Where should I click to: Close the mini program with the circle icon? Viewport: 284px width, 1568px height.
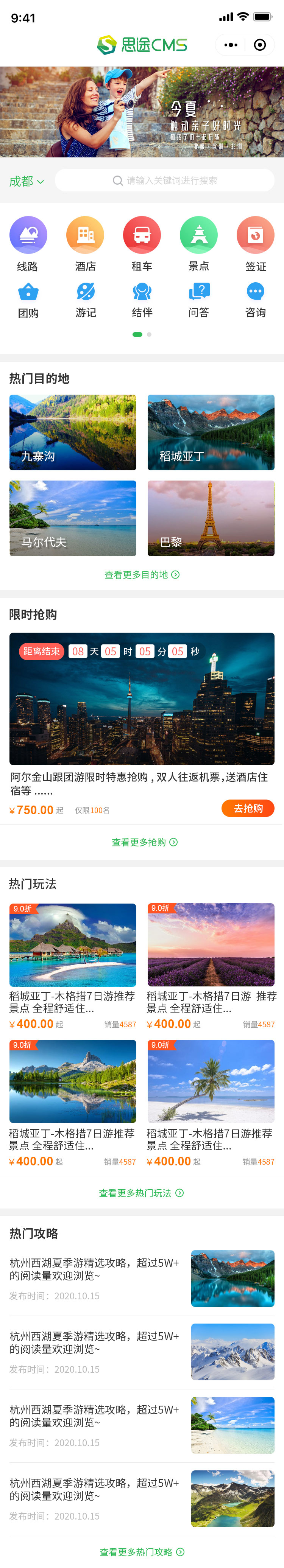pyautogui.click(x=260, y=45)
